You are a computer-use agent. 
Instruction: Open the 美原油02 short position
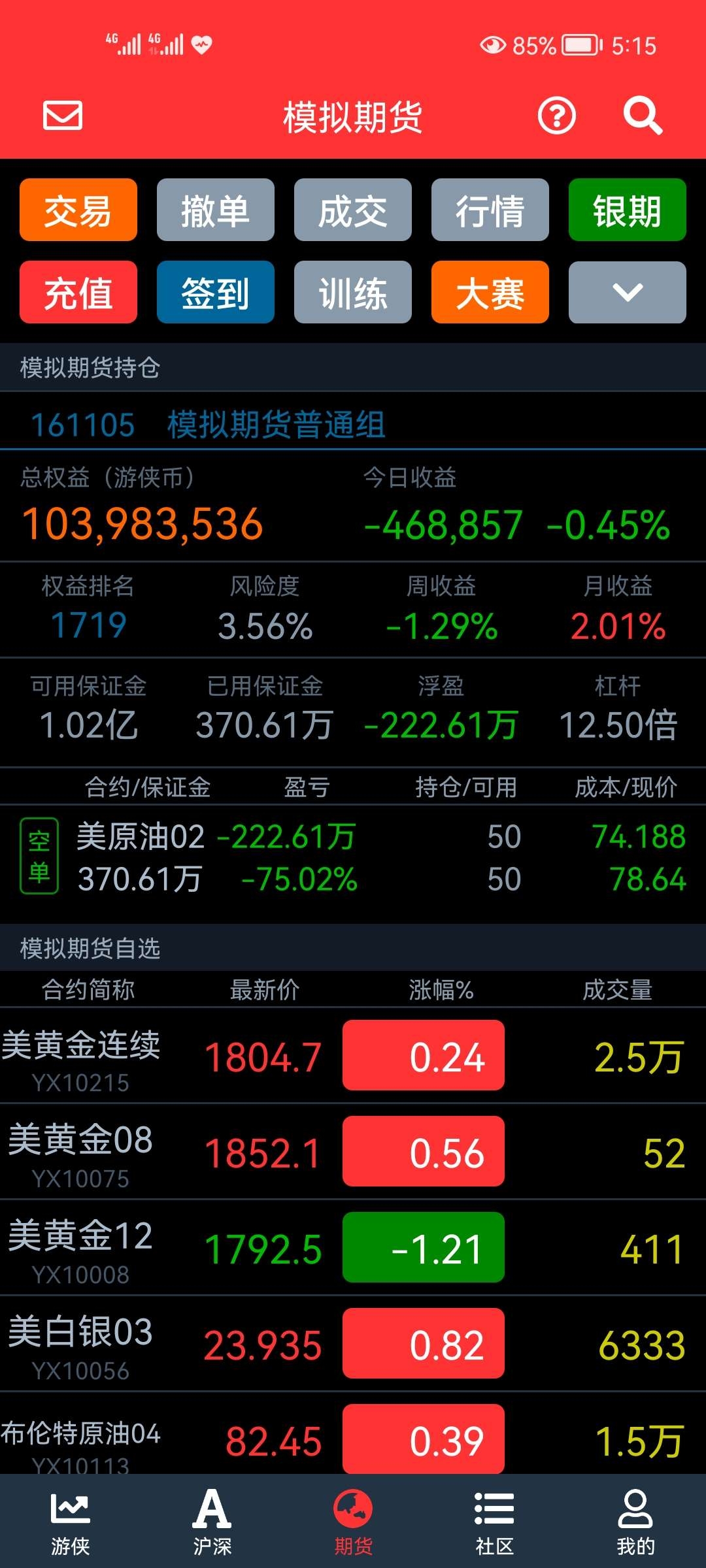click(x=353, y=857)
